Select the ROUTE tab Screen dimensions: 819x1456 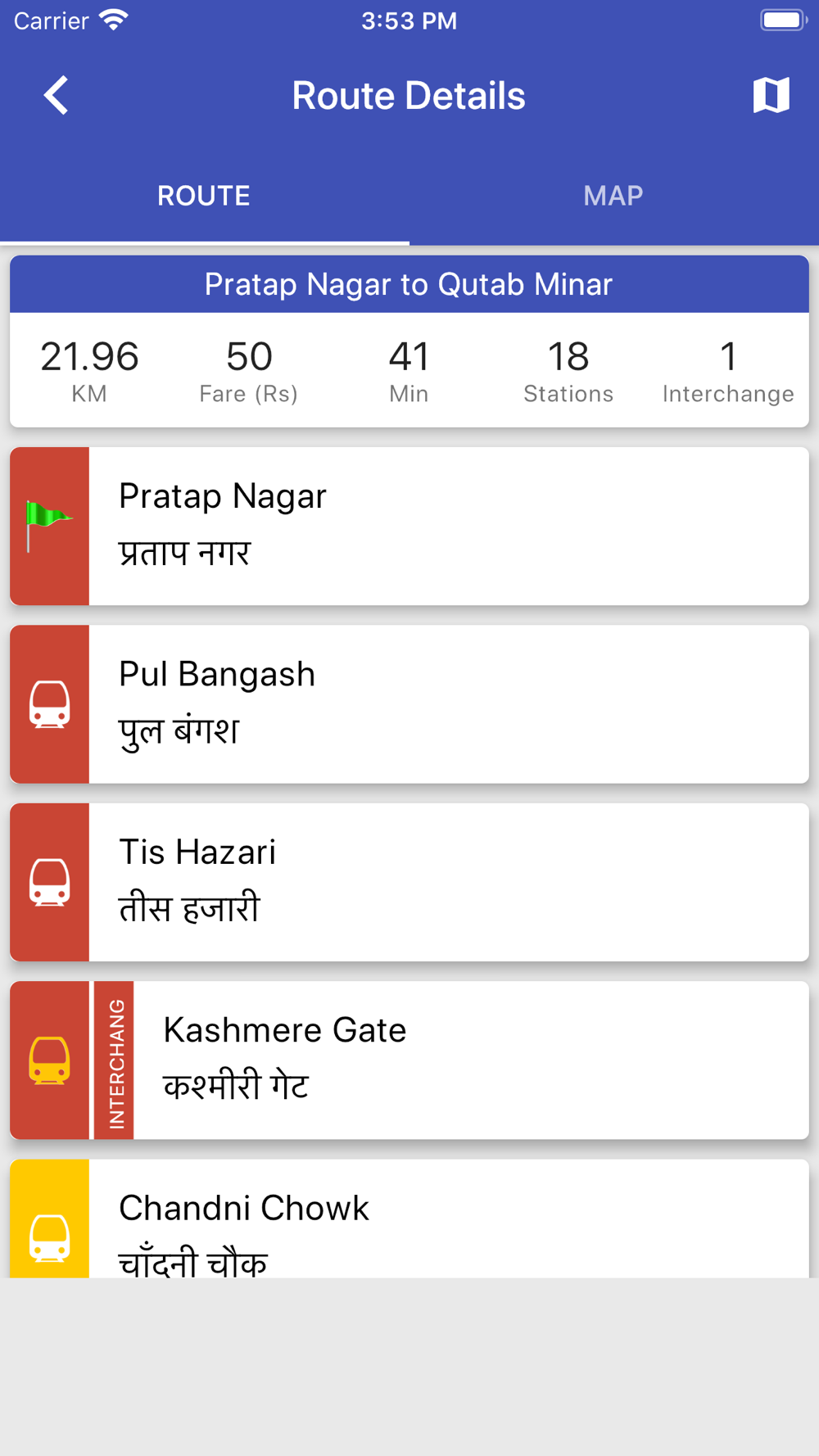pos(204,196)
